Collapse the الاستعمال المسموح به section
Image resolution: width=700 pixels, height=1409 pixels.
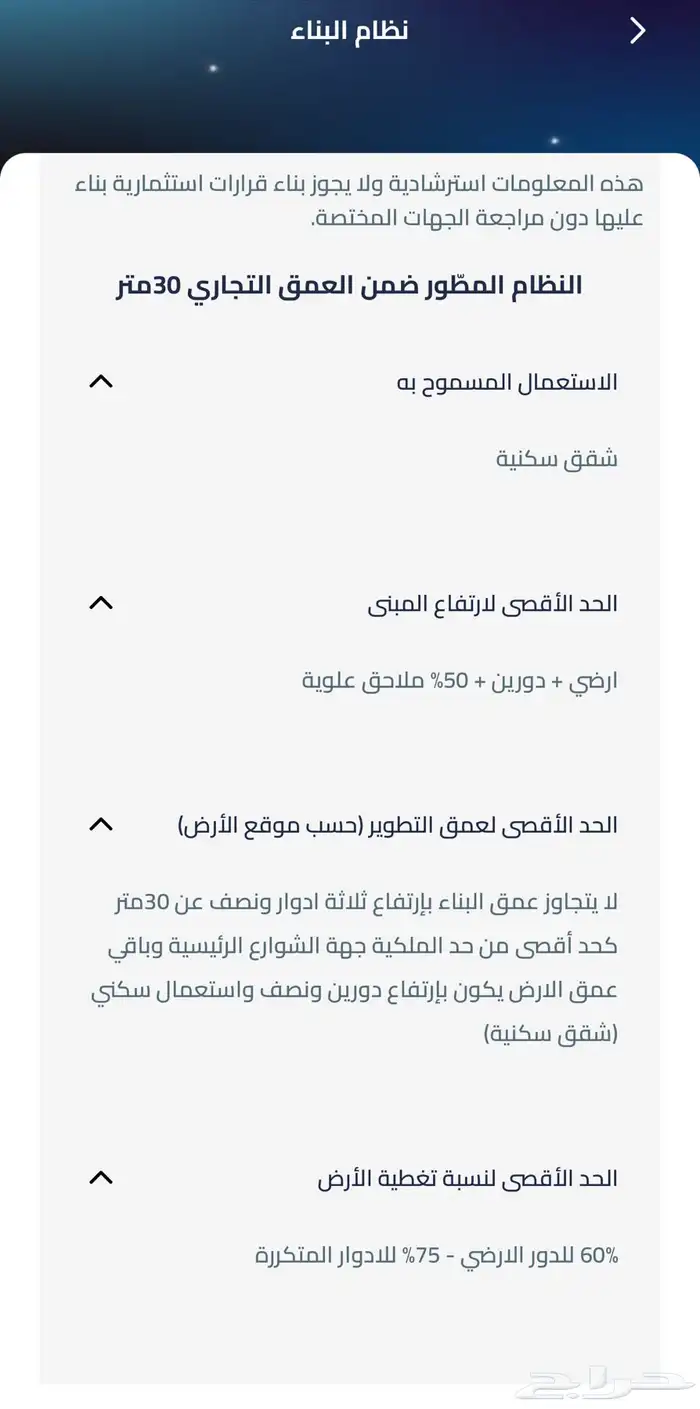(101, 381)
